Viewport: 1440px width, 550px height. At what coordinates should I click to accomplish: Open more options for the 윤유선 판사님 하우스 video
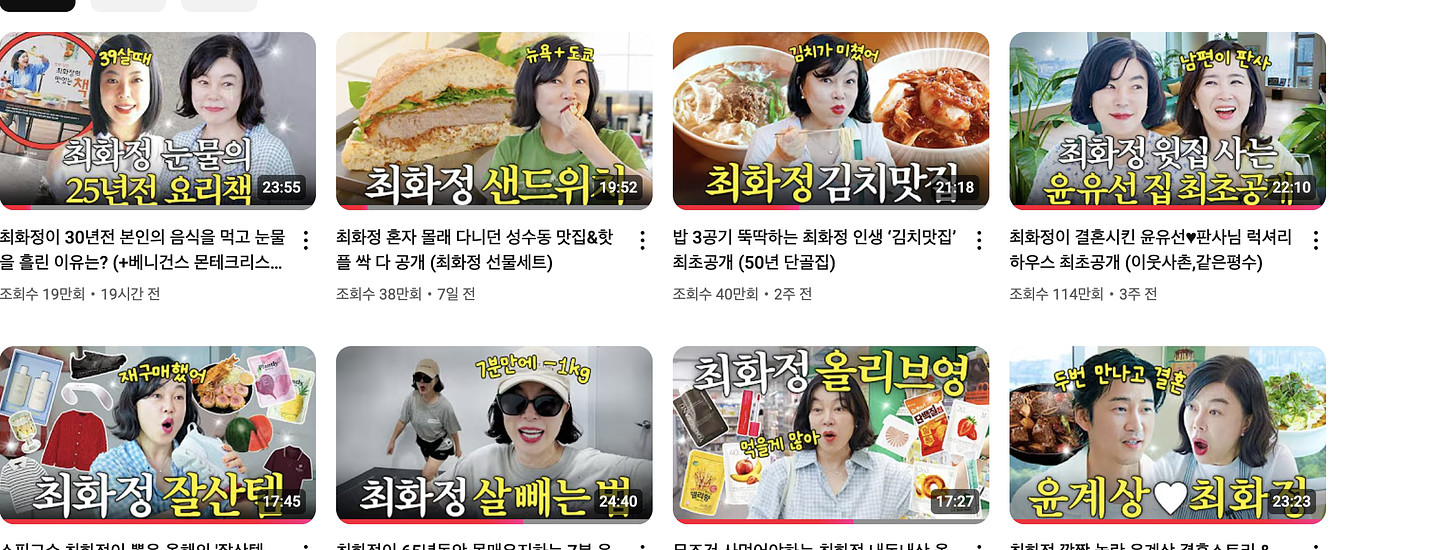click(x=1316, y=240)
